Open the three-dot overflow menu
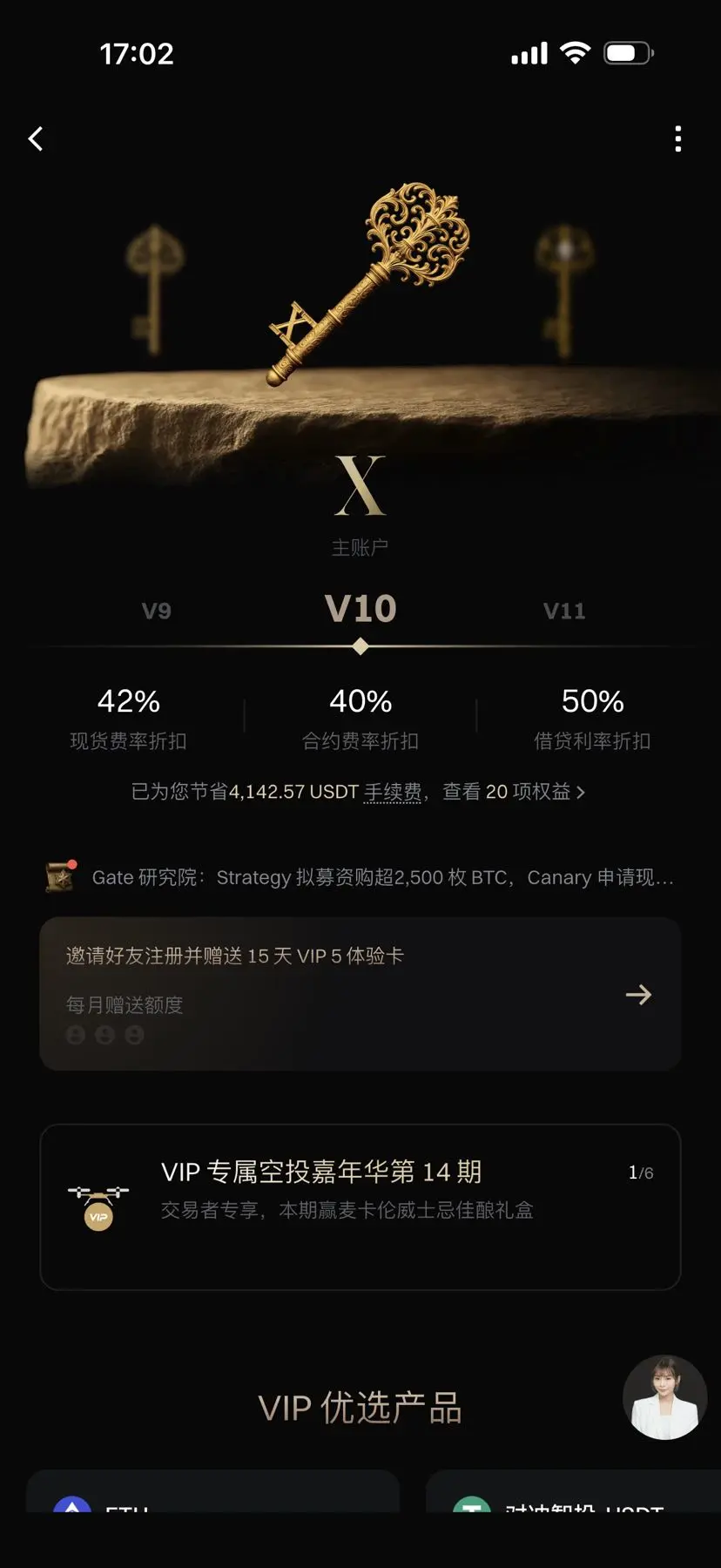The height and width of the screenshot is (1568, 721). [x=677, y=139]
